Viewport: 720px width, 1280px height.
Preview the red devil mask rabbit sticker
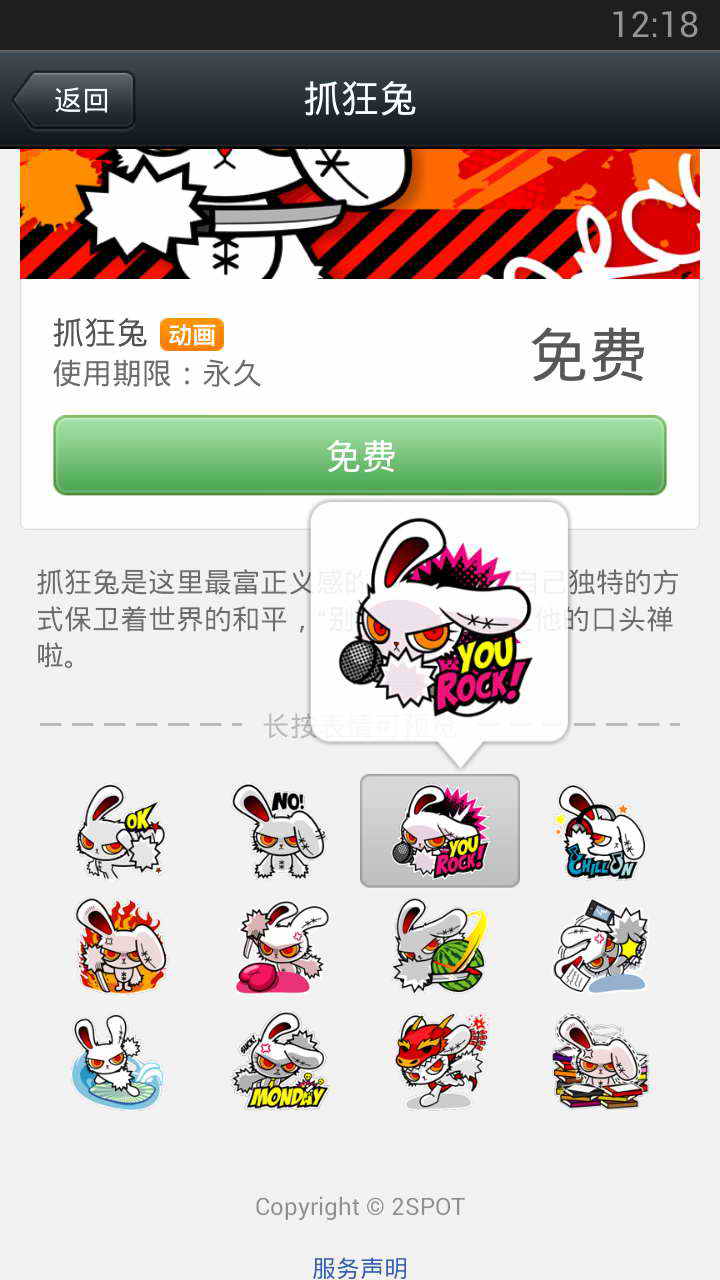440,1061
